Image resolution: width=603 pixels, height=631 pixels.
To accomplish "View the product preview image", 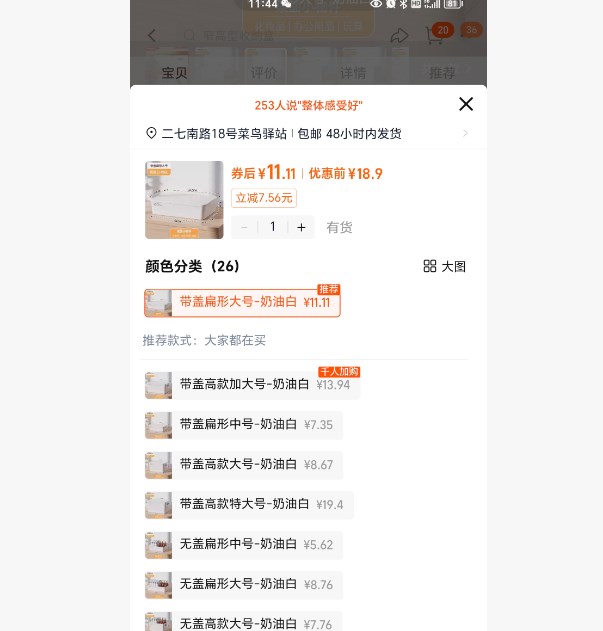I will [184, 200].
